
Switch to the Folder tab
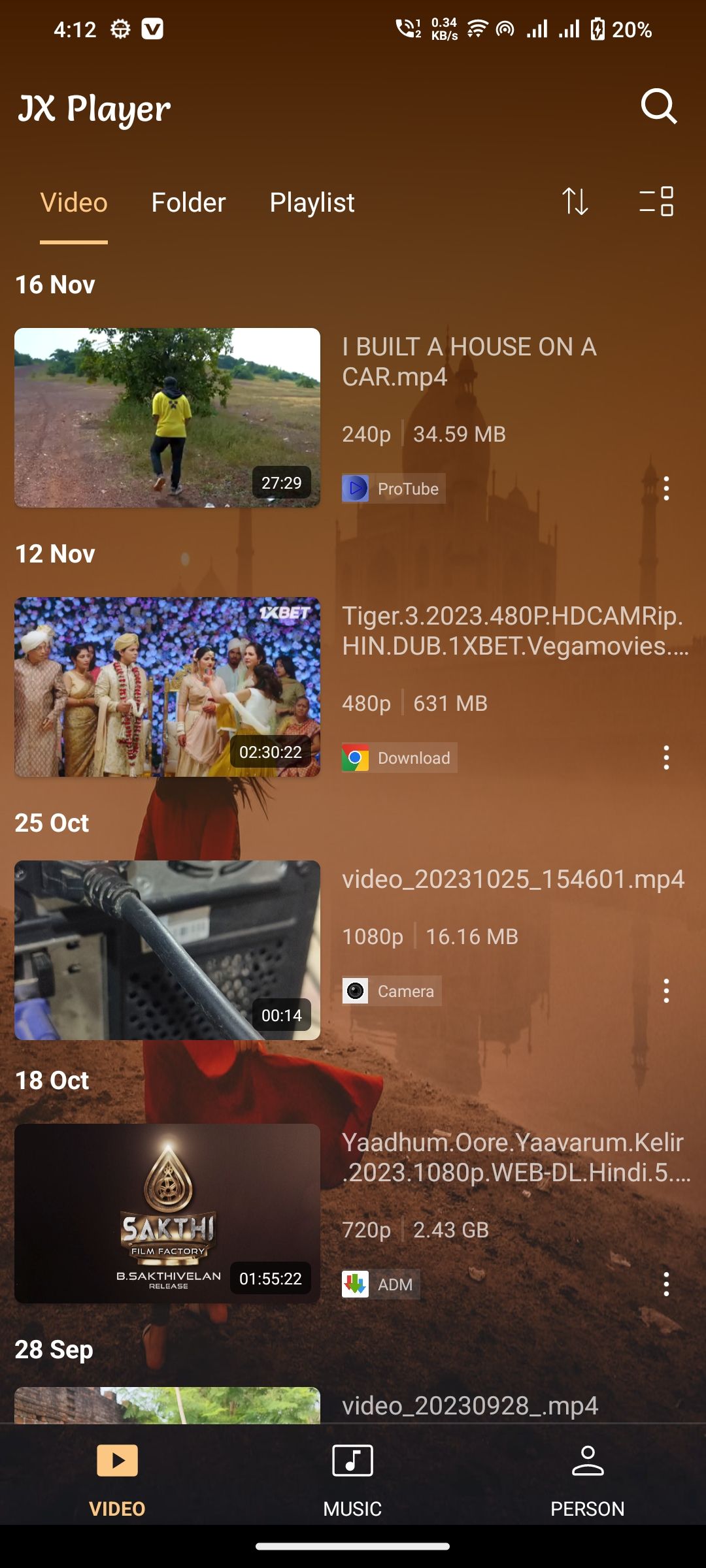(x=188, y=203)
